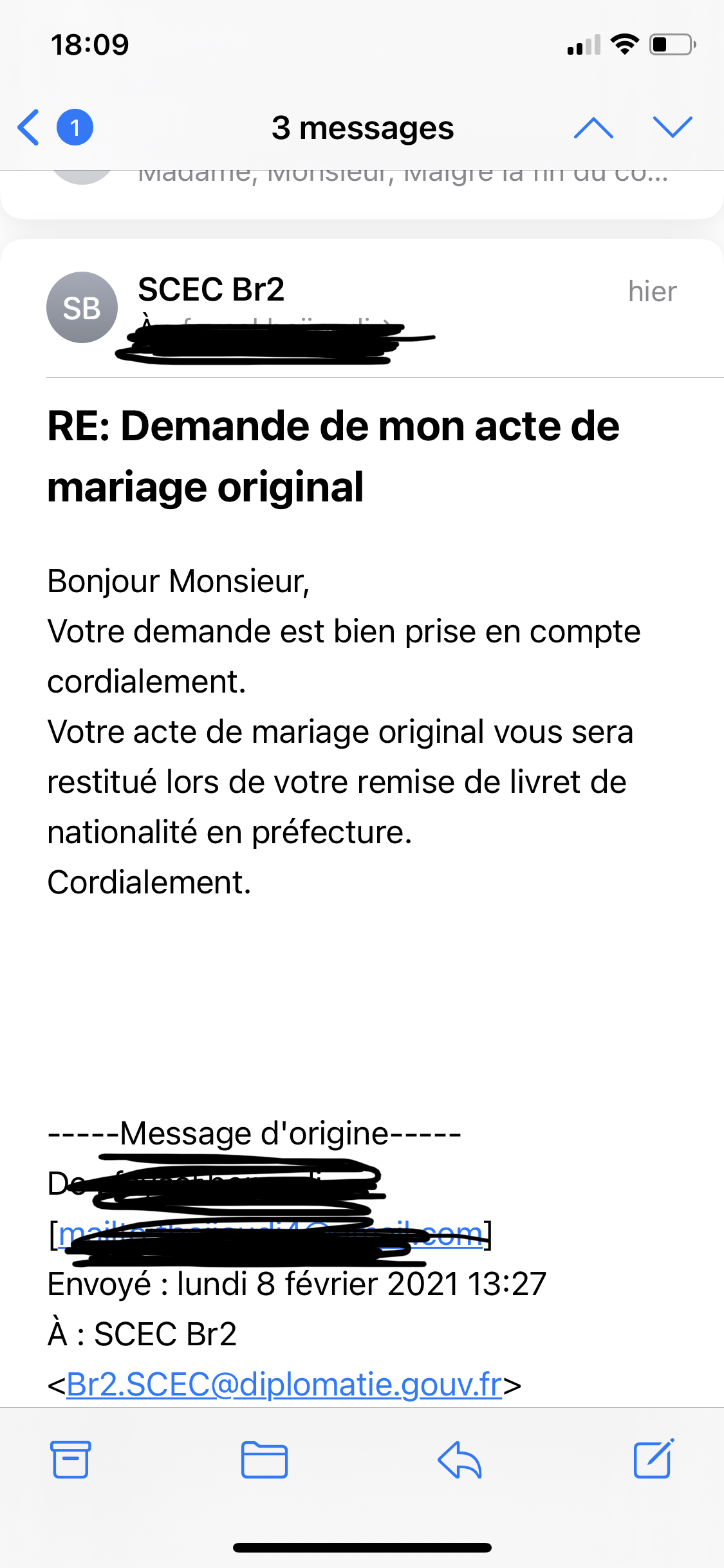
Task: Jump to the next message arrow
Action: click(673, 127)
